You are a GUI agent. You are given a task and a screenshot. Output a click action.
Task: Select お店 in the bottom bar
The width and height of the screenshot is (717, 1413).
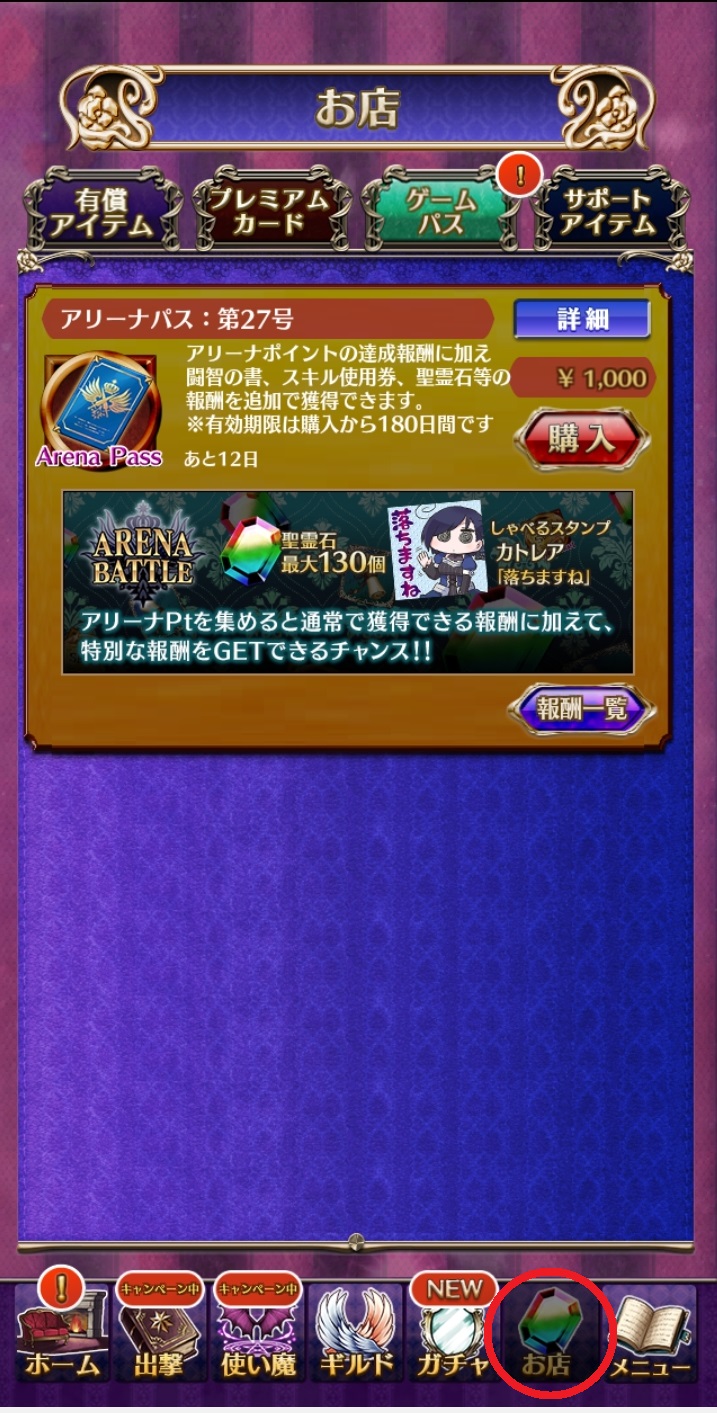(x=547, y=1337)
